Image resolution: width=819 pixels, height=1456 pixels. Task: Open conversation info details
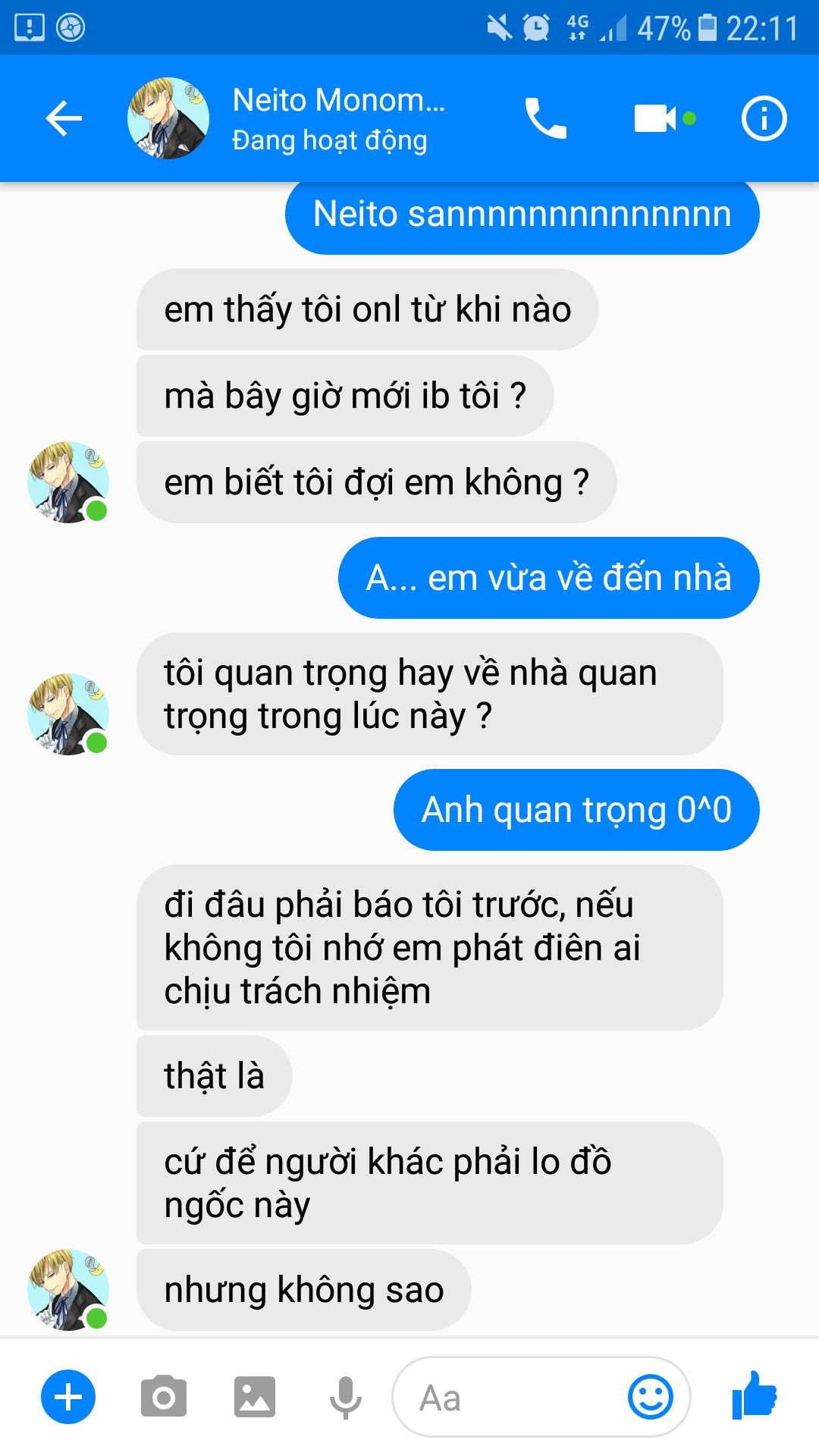click(x=764, y=118)
